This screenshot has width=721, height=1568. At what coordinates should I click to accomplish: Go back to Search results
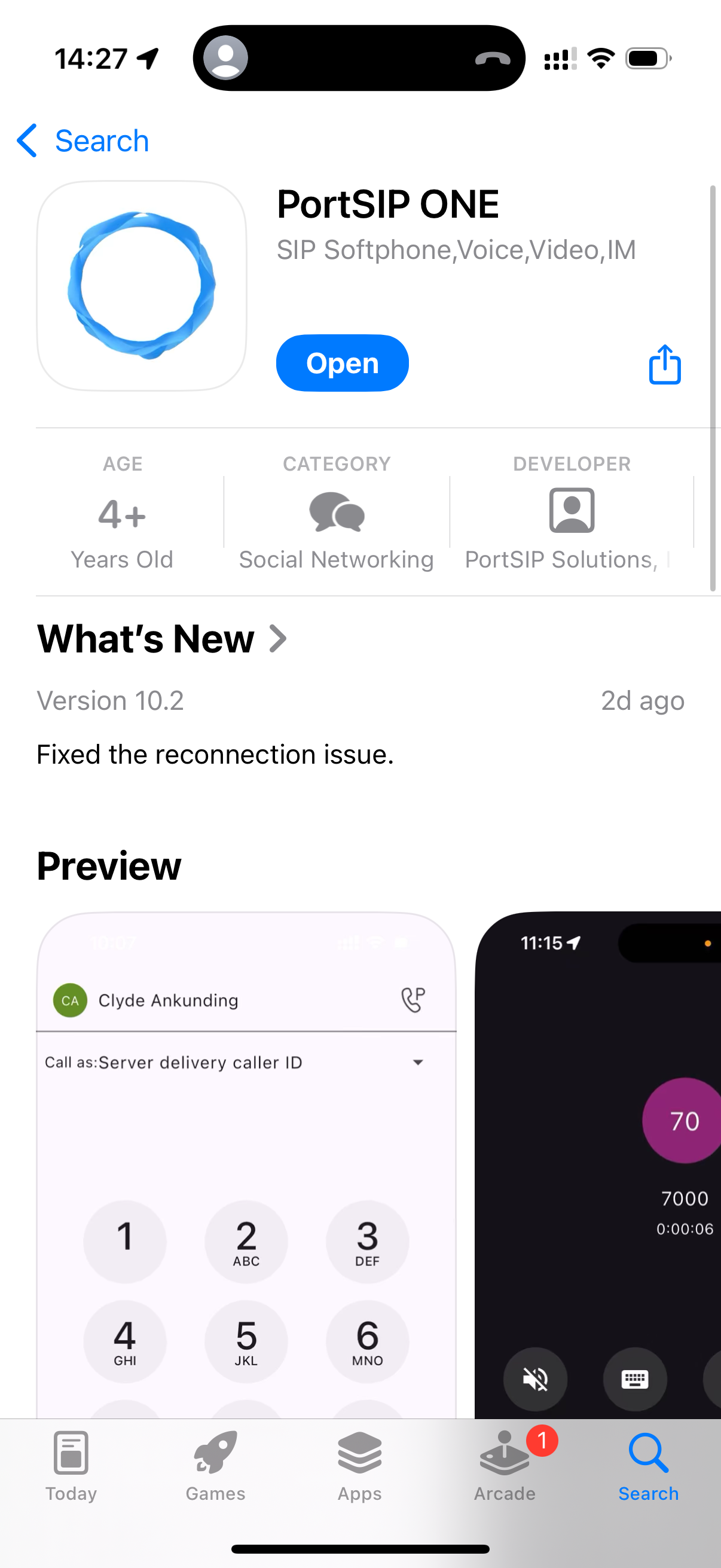83,141
